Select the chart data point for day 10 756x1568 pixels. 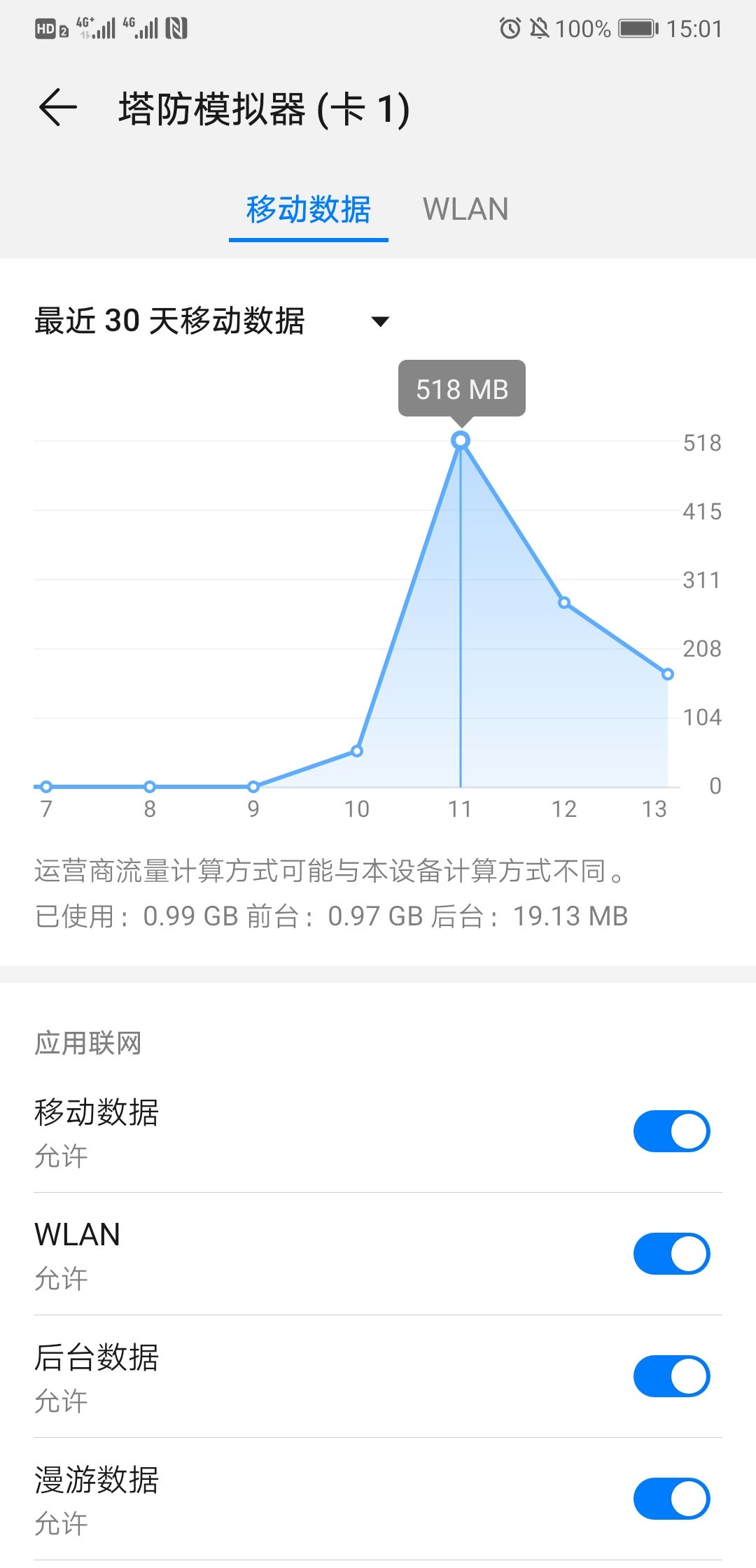pos(357,751)
